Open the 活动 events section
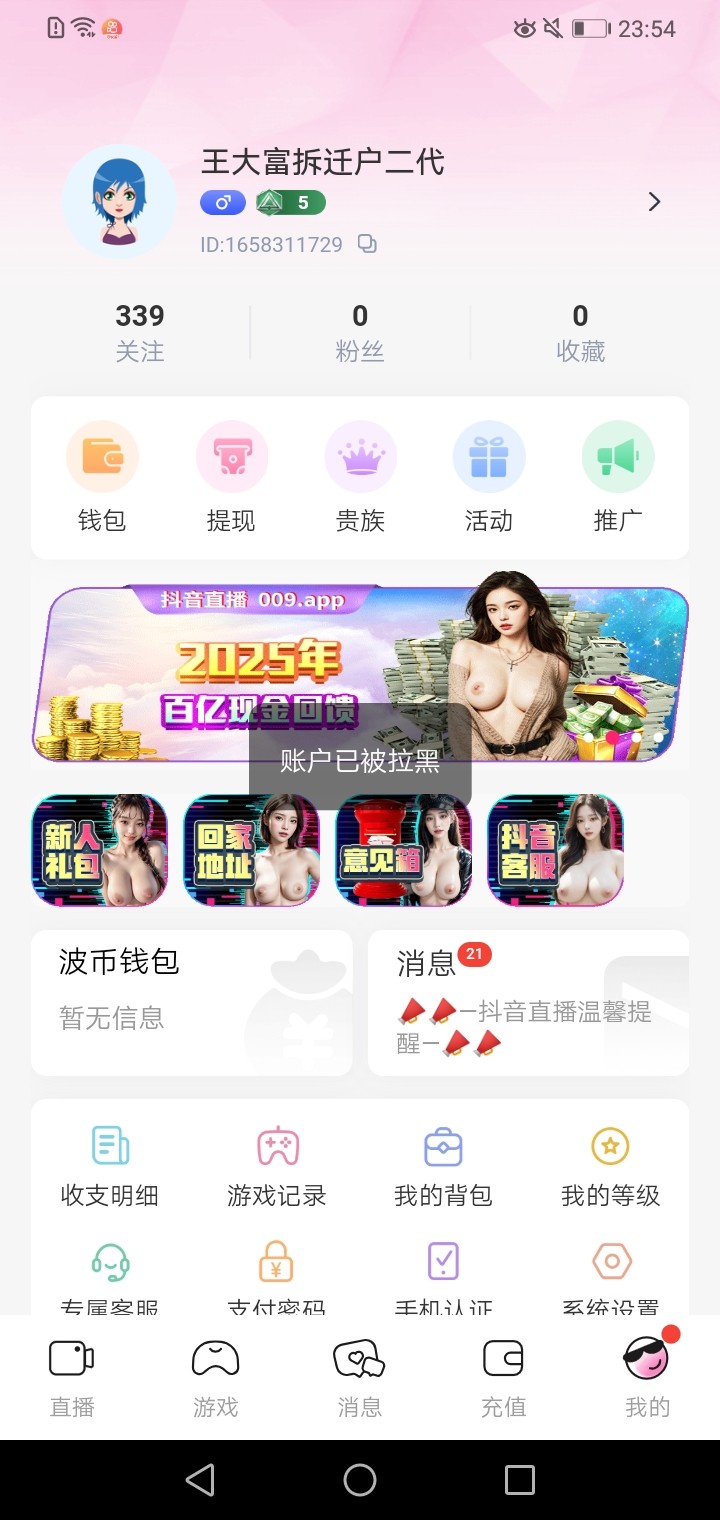This screenshot has width=720, height=1520. pos(489,476)
